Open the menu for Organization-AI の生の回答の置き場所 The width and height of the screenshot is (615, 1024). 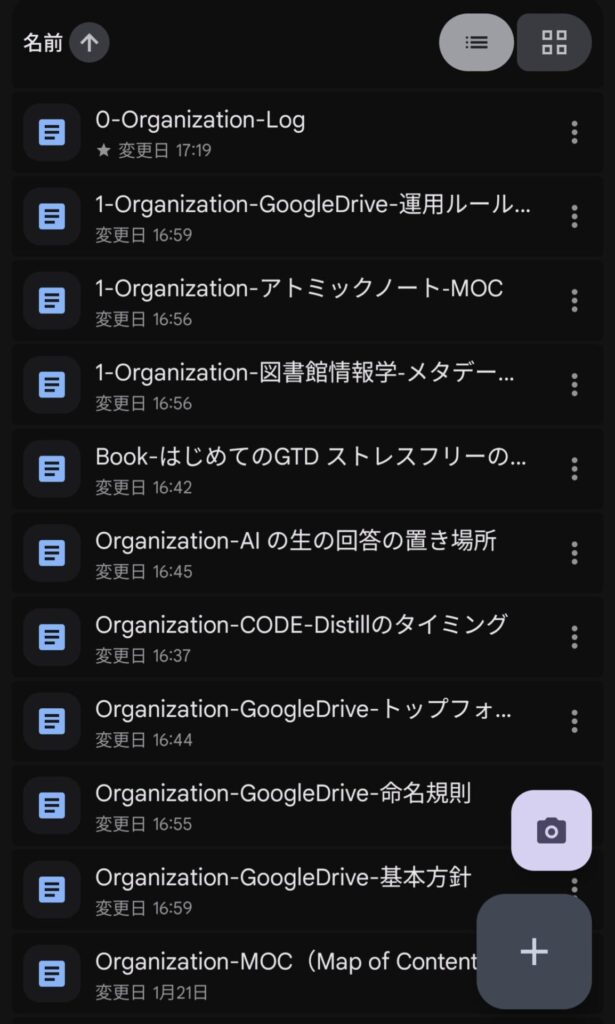tap(574, 552)
